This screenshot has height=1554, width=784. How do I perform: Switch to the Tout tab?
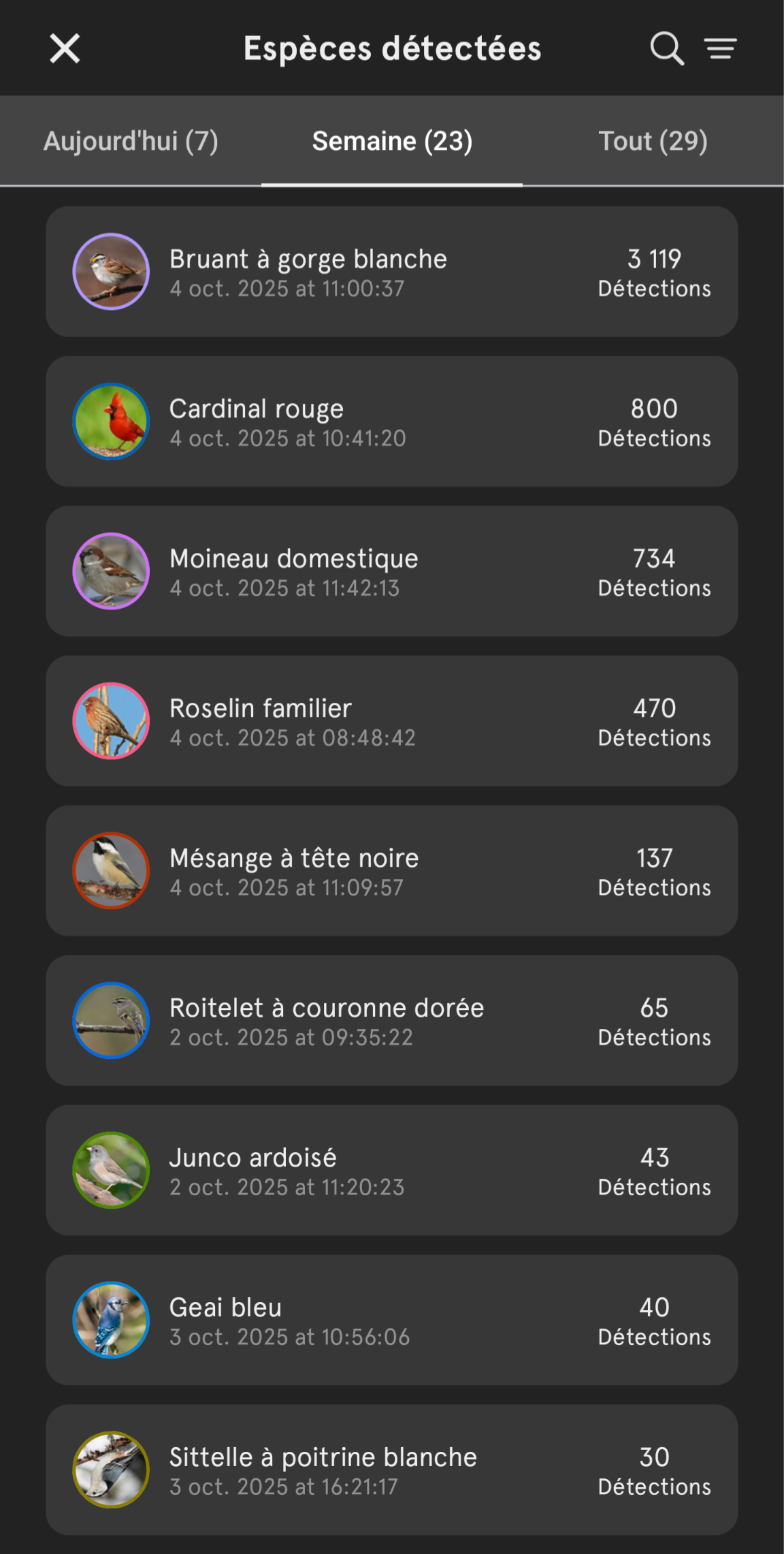653,141
